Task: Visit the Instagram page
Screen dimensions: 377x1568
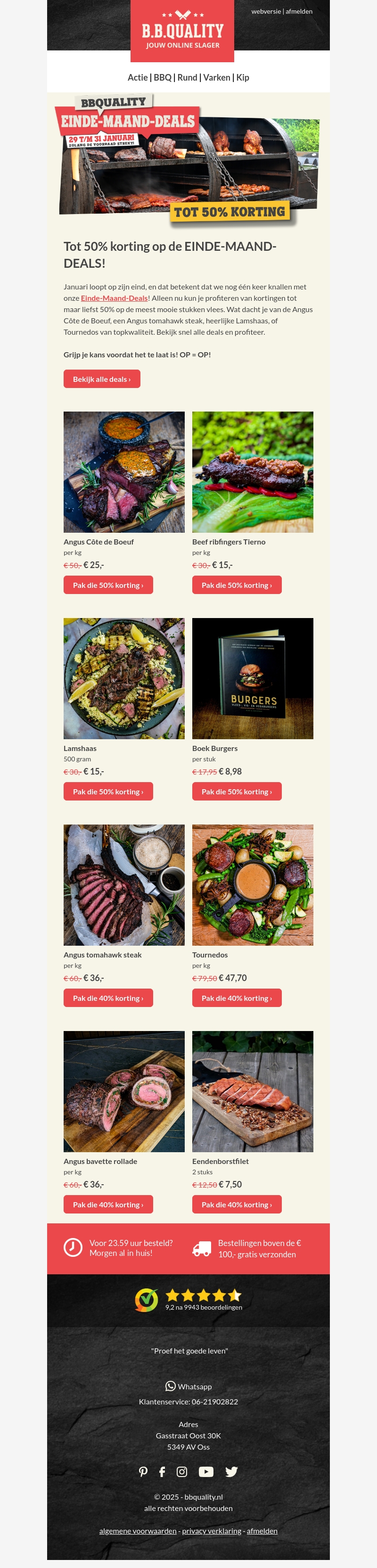Action: [182, 1471]
